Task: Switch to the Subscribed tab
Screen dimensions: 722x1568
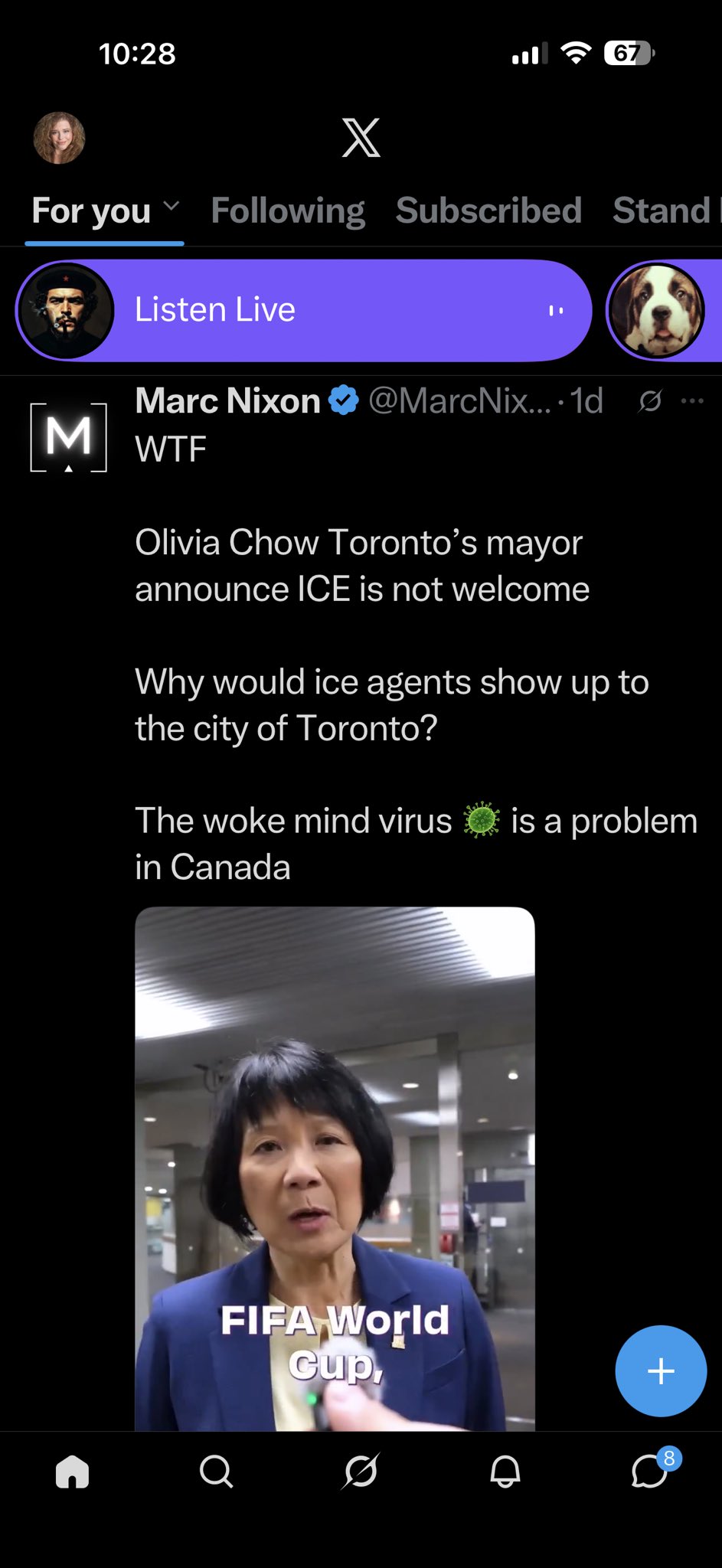Action: click(488, 211)
